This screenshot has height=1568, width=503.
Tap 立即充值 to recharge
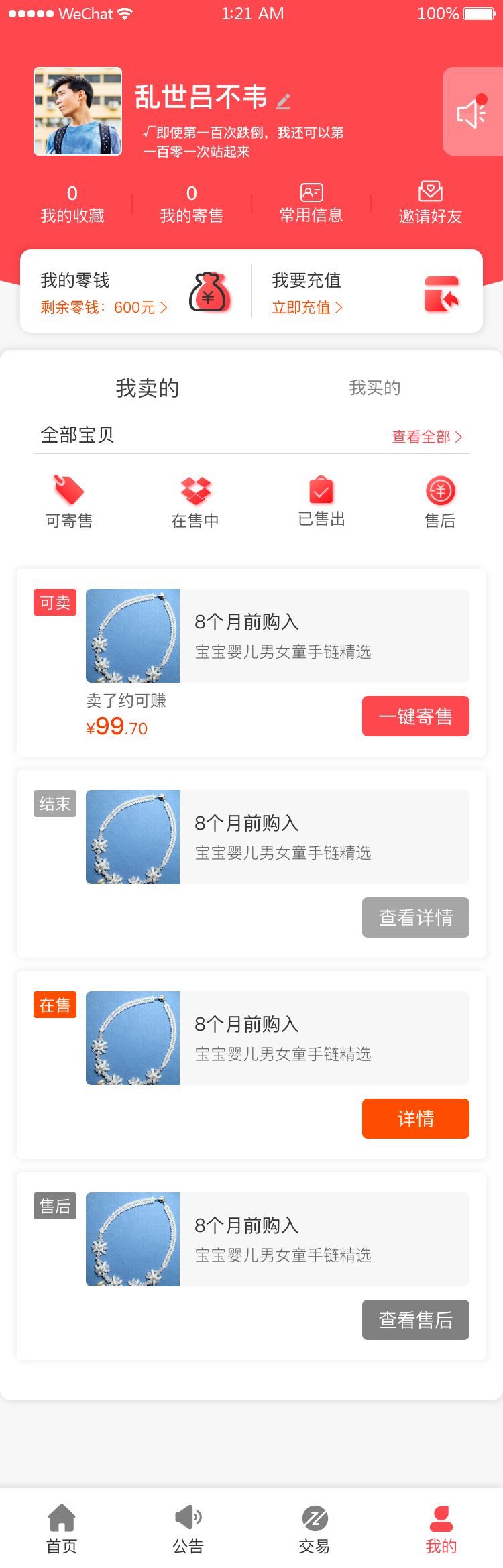[x=307, y=307]
